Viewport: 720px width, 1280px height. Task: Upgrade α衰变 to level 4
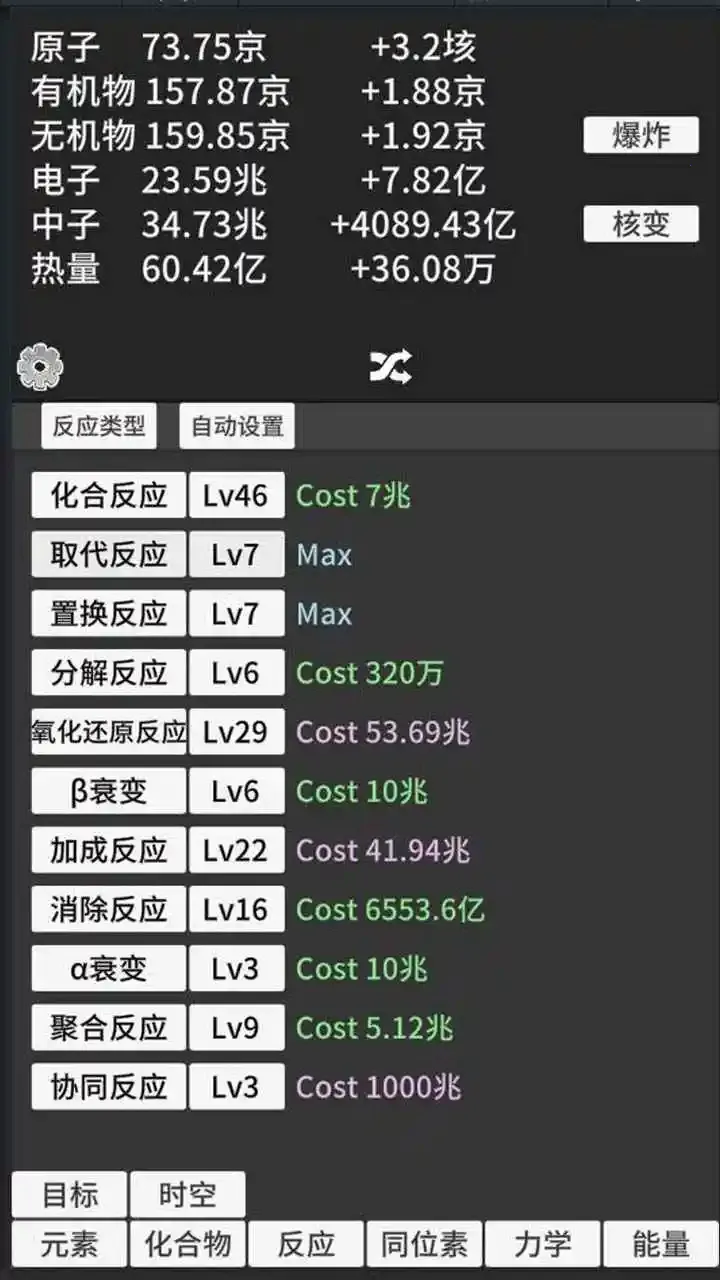pyautogui.click(x=108, y=967)
